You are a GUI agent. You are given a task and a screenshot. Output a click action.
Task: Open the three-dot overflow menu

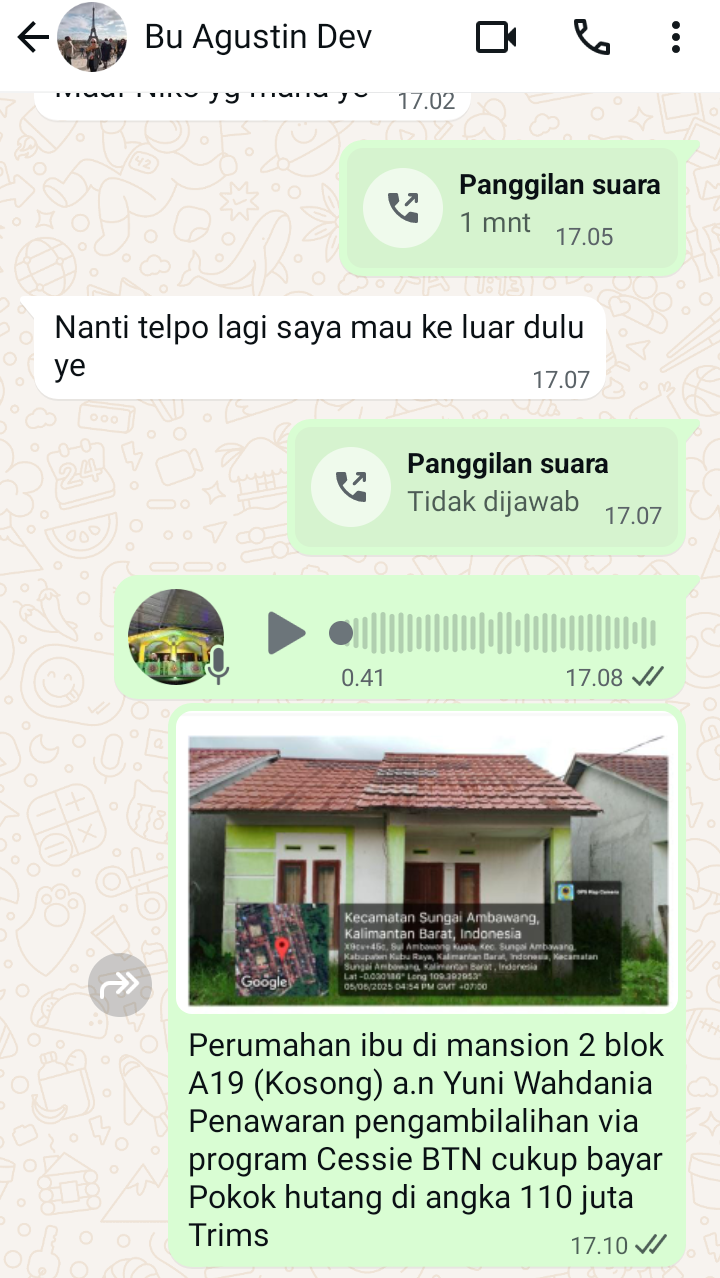675,36
